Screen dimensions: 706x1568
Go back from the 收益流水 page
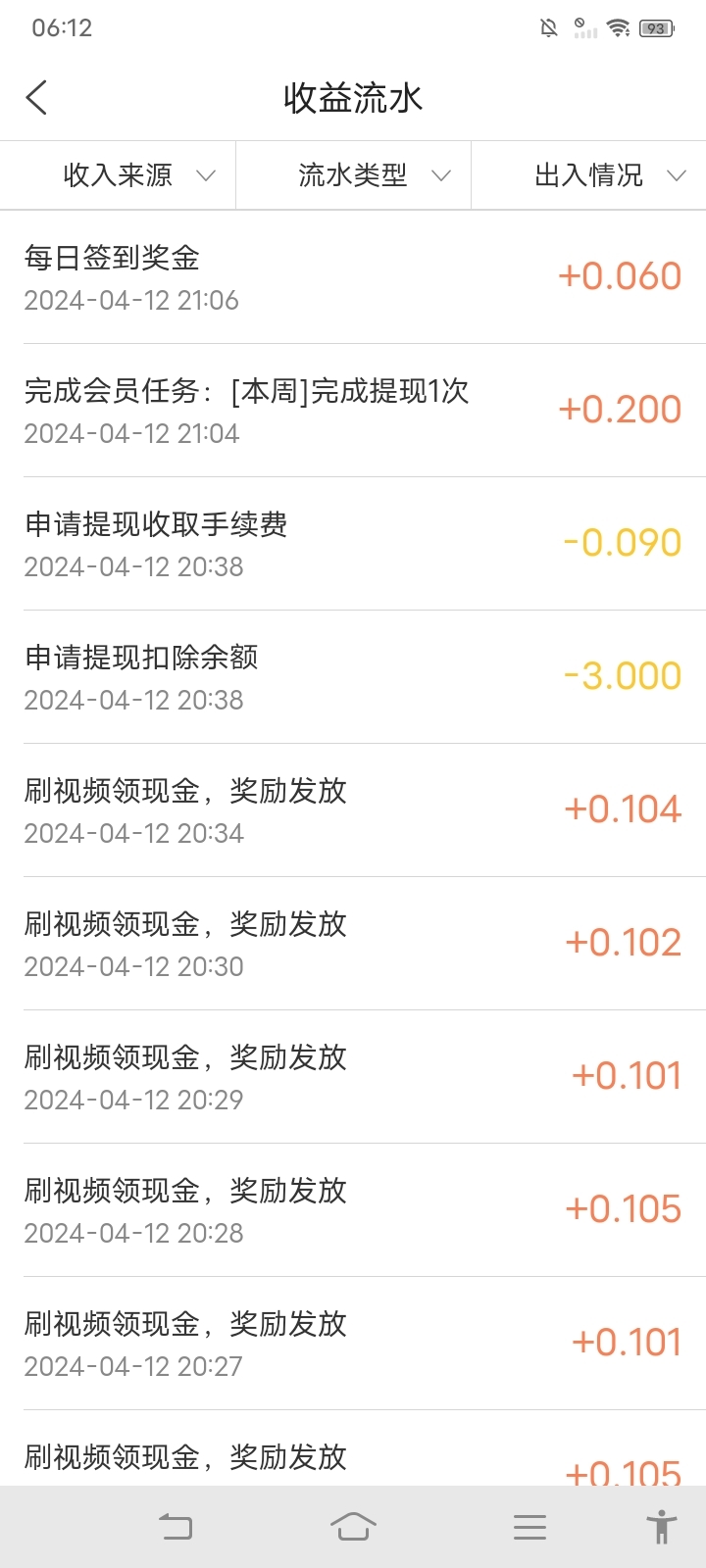click(36, 97)
